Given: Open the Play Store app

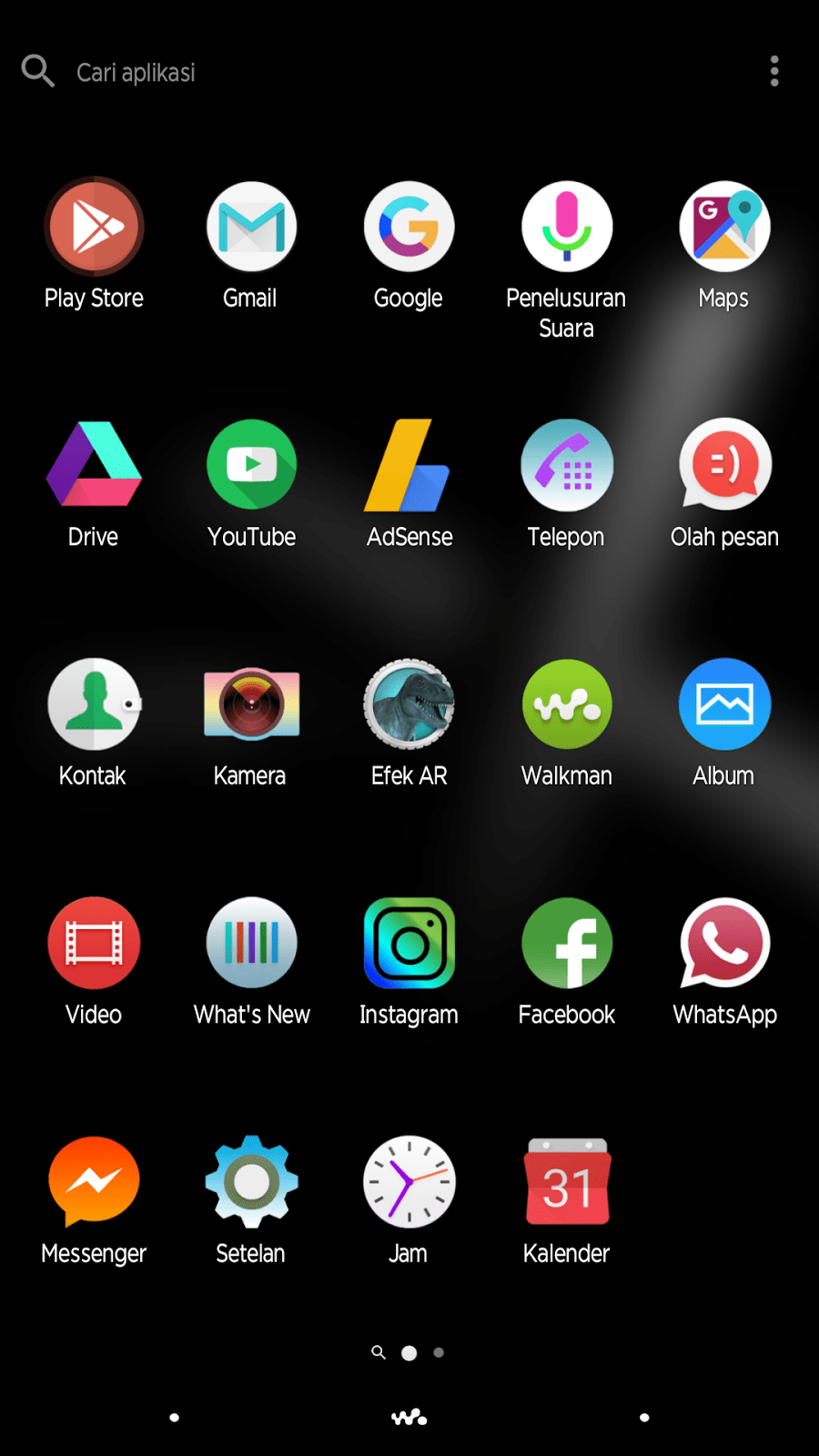Looking at the screenshot, I should point(94,226).
